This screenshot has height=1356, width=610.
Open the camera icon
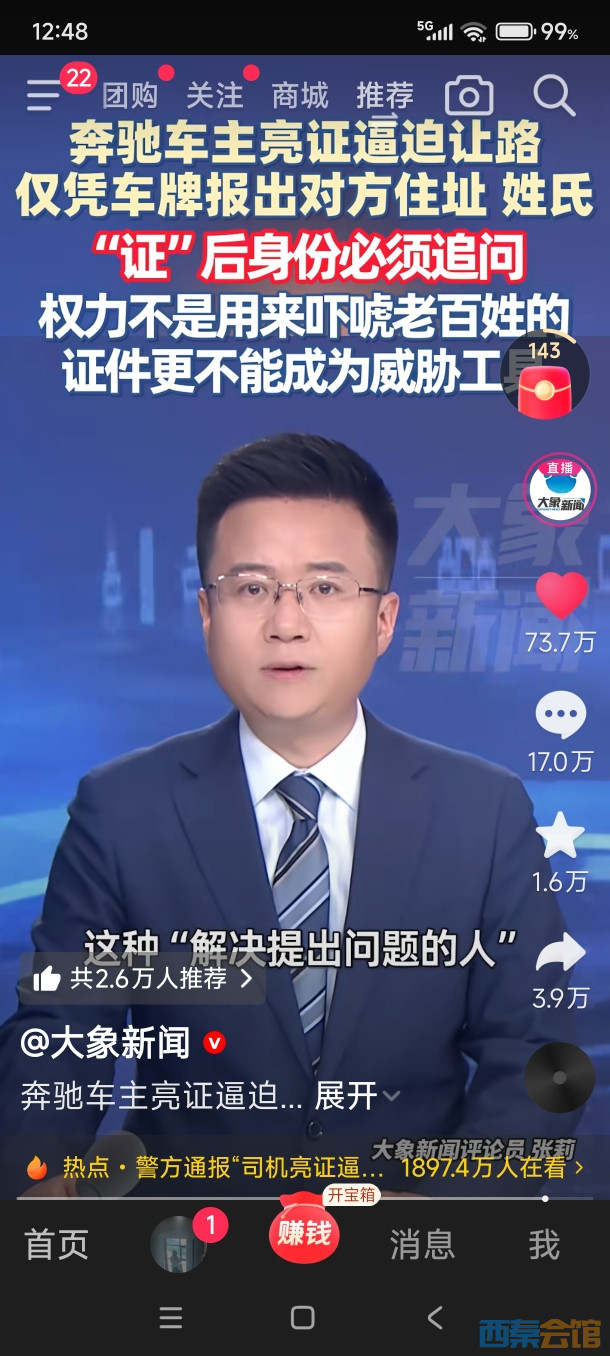pyautogui.click(x=469, y=96)
